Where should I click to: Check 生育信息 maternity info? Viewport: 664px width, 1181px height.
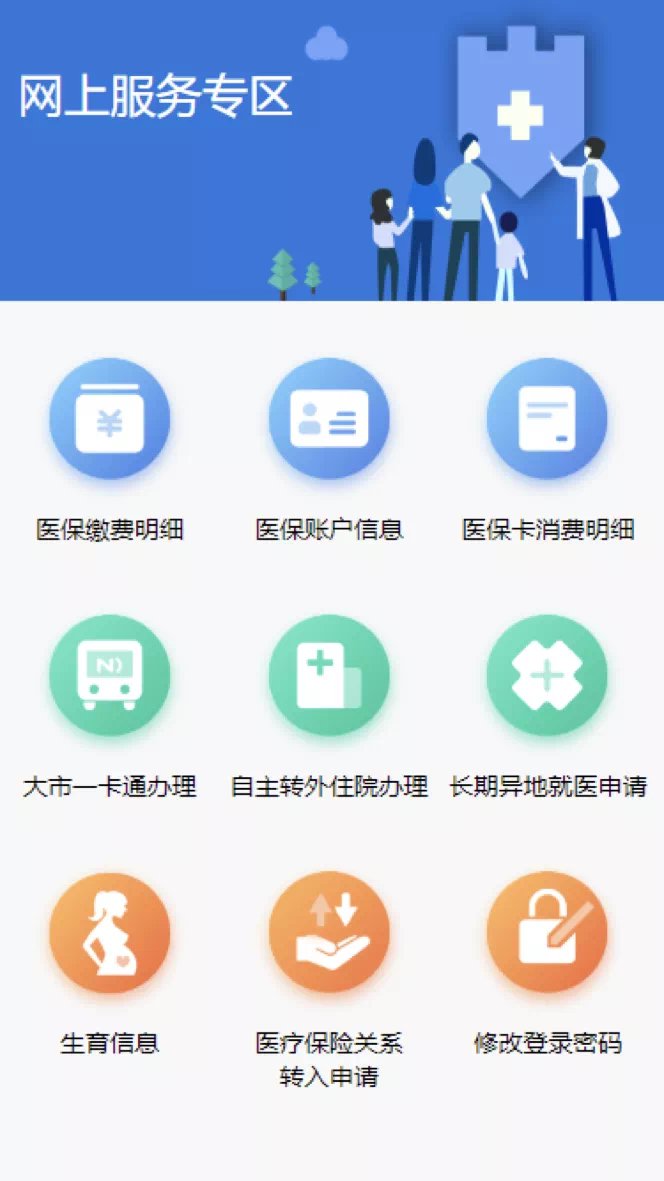click(x=110, y=933)
